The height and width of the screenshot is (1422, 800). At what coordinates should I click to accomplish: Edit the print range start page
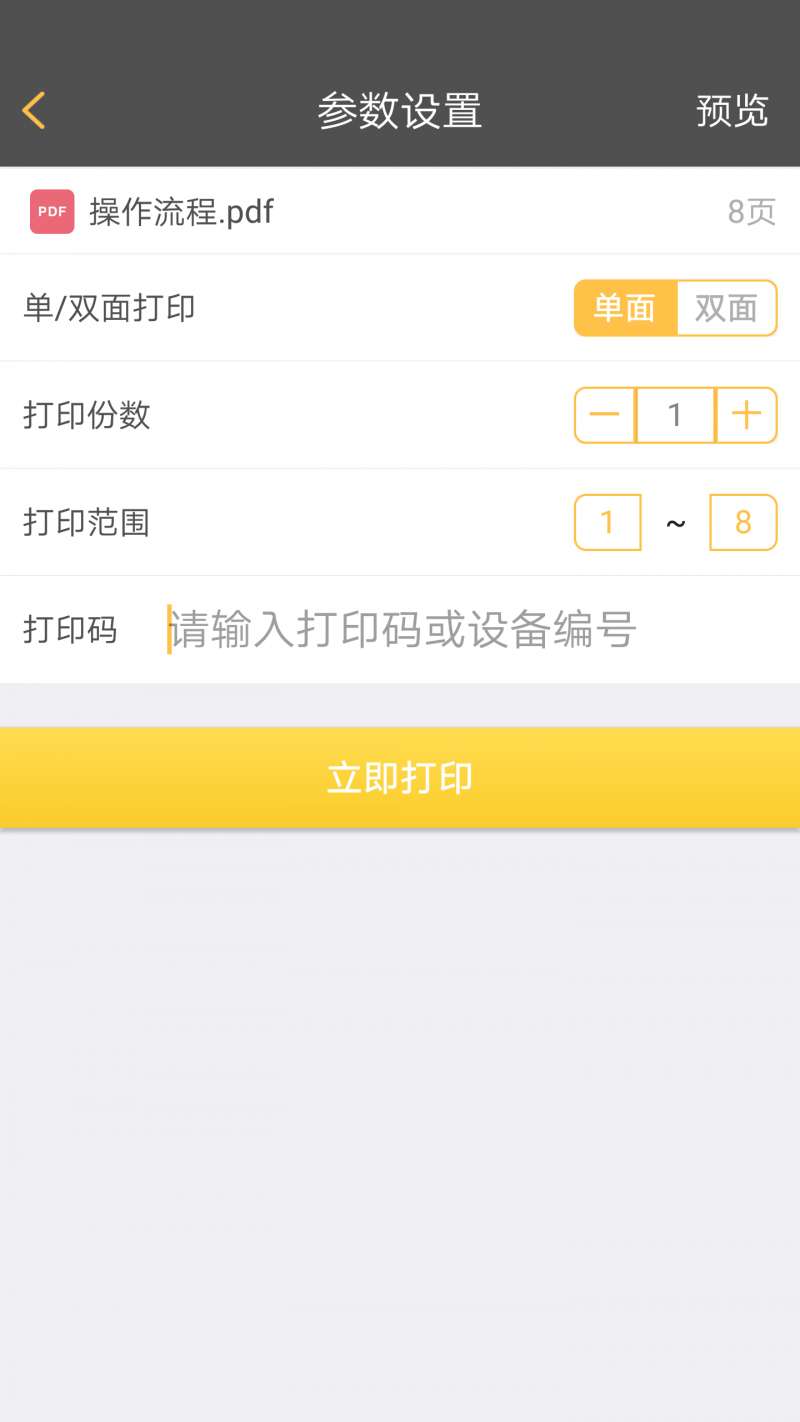click(x=607, y=522)
